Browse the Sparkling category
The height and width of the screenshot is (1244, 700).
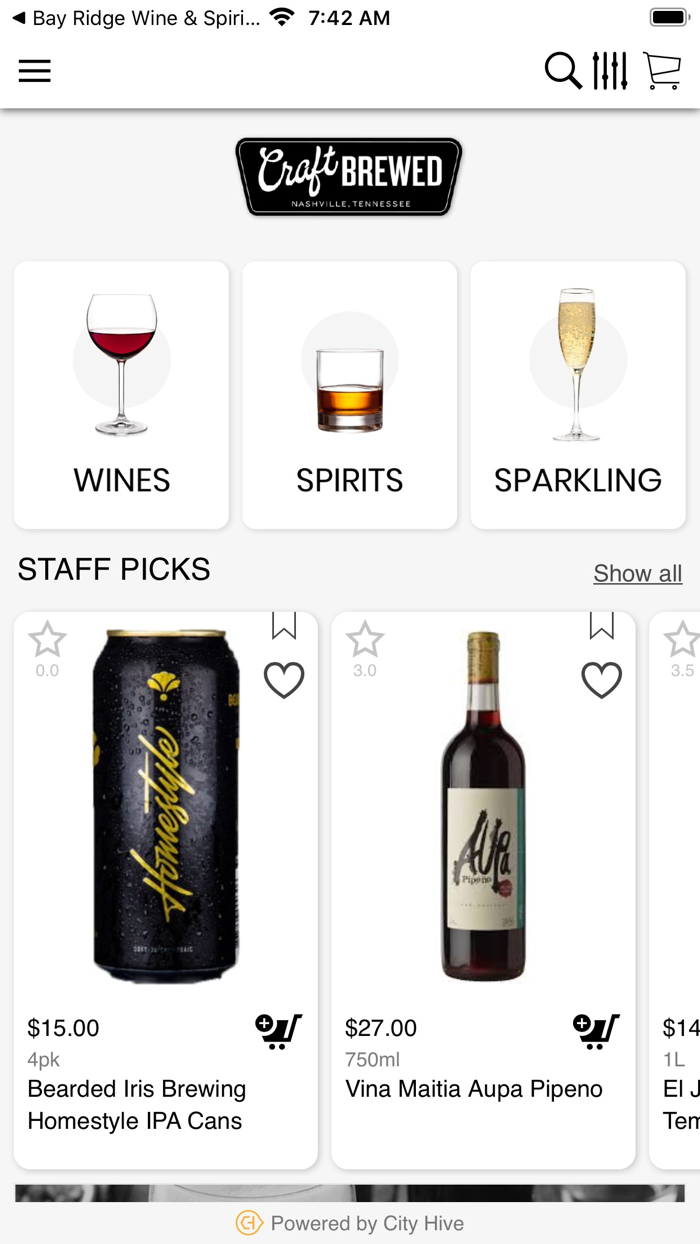(x=578, y=395)
